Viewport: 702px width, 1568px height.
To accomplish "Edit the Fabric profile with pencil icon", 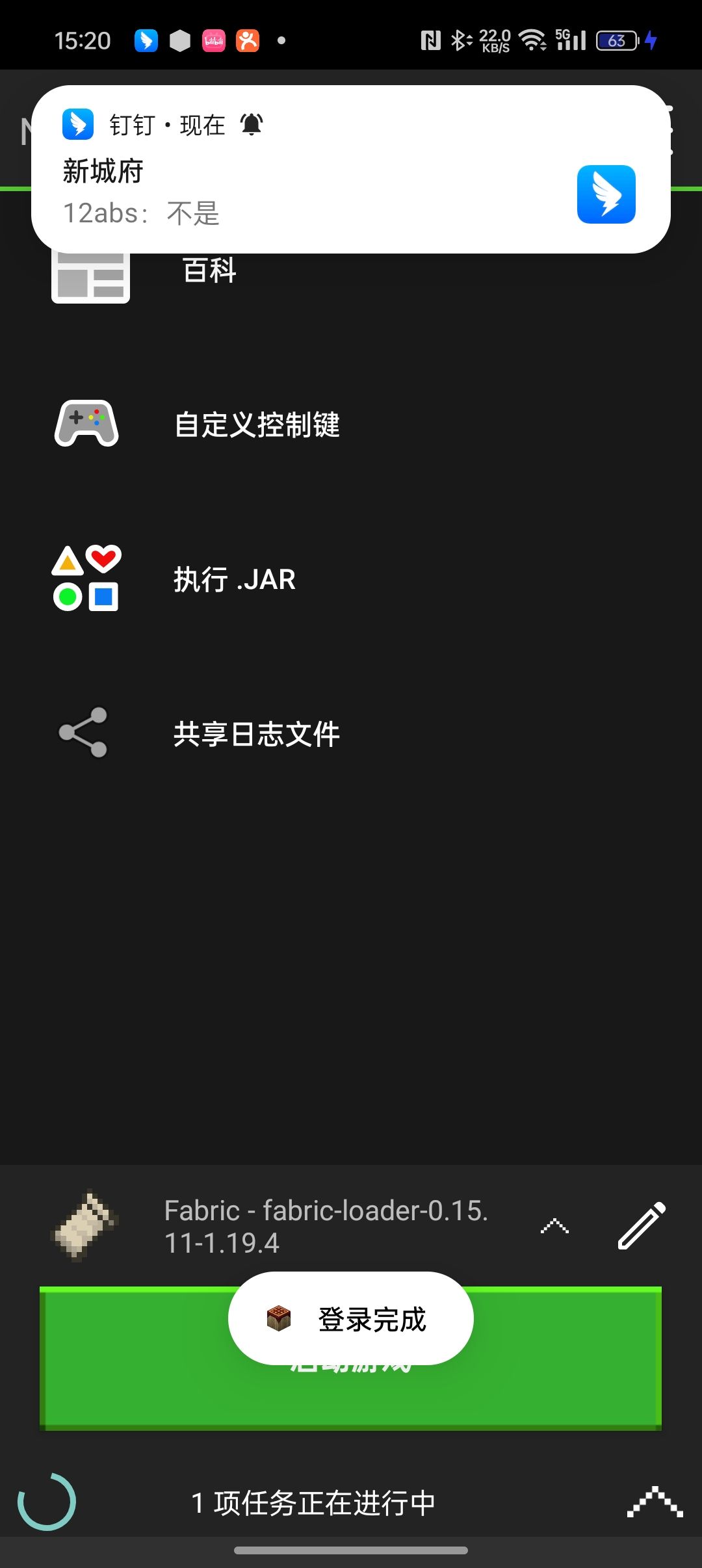I will (x=641, y=1227).
